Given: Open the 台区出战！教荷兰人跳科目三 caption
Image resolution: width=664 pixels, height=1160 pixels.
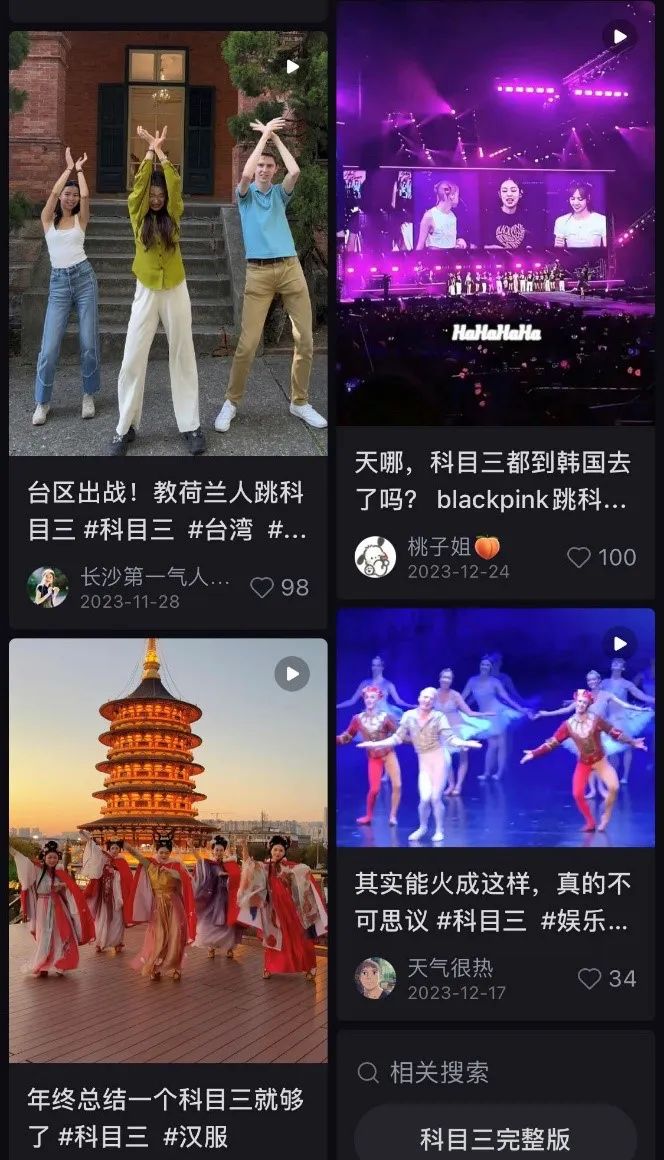Looking at the screenshot, I should [x=166, y=510].
